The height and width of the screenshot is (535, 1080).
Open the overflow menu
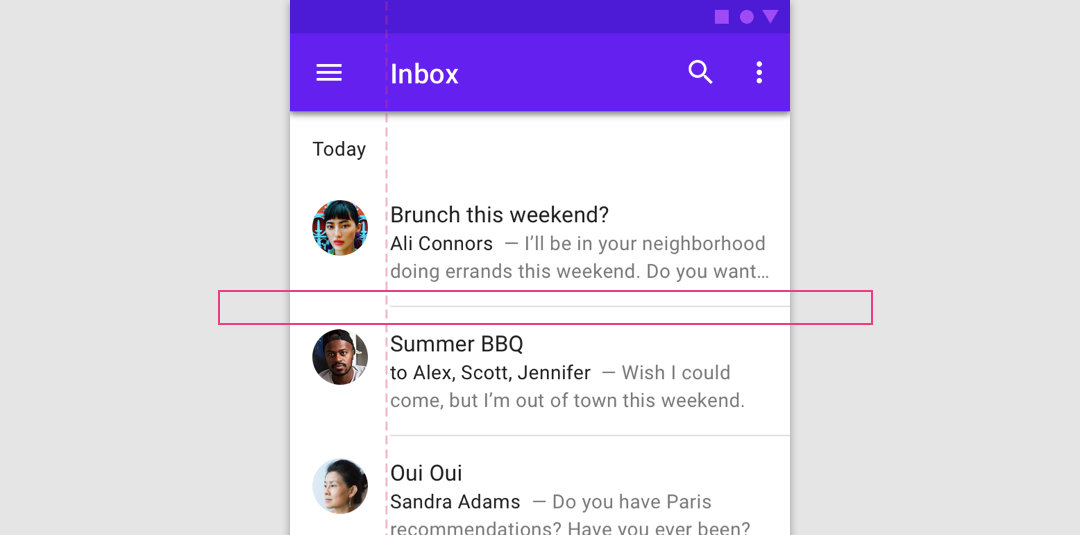(x=759, y=73)
